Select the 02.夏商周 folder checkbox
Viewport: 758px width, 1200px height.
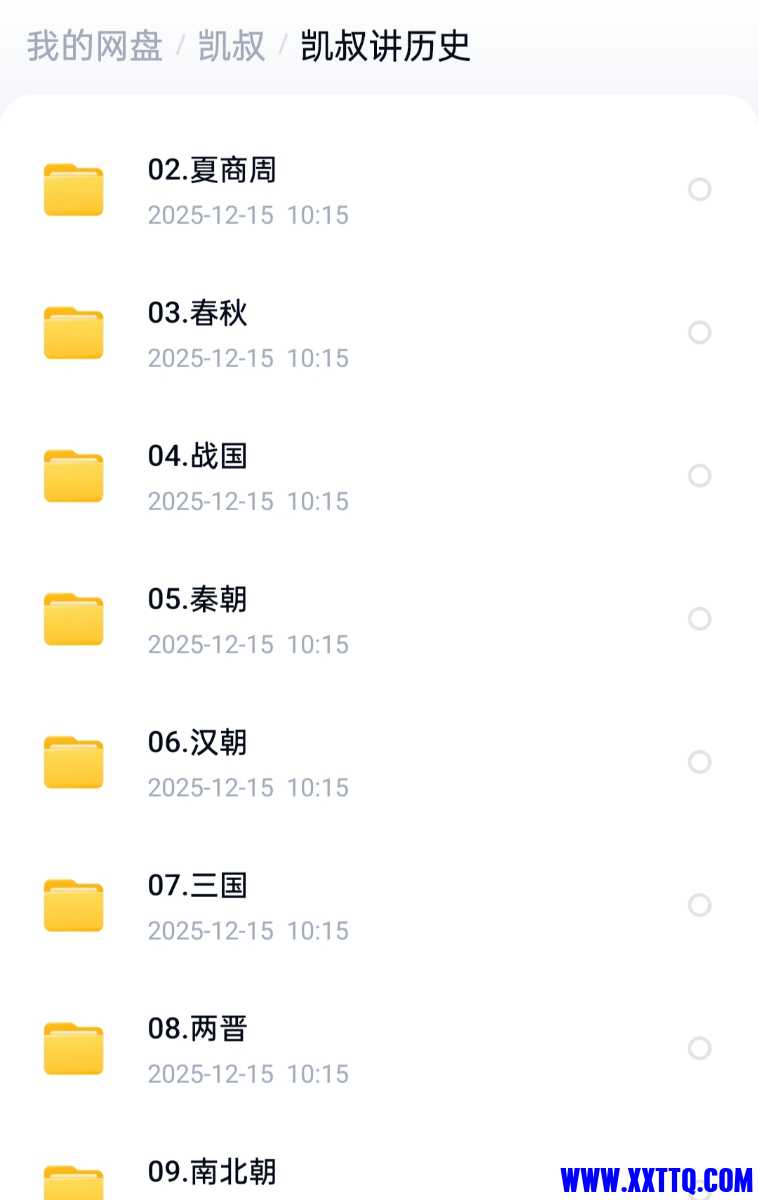pos(699,189)
